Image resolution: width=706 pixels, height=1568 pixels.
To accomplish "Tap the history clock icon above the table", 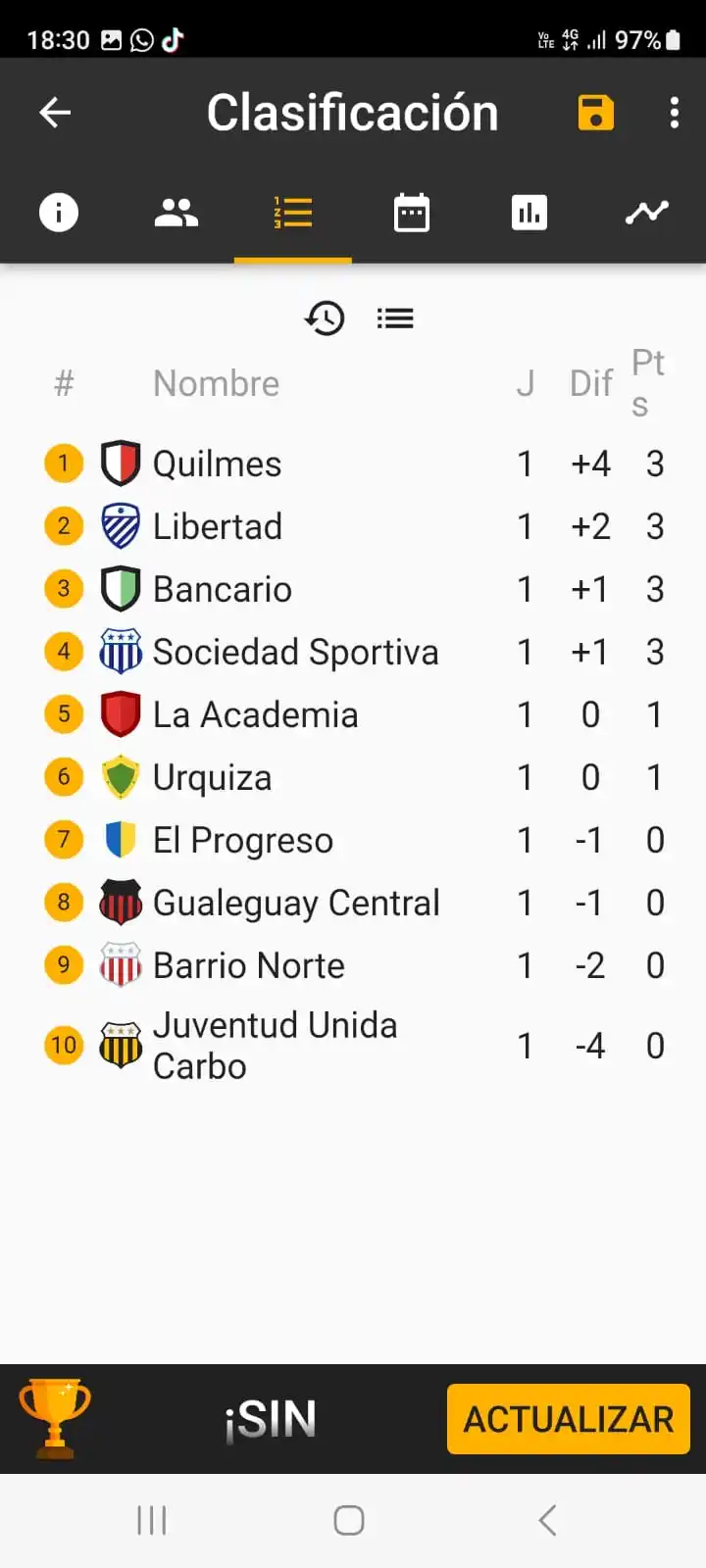I will 326,318.
